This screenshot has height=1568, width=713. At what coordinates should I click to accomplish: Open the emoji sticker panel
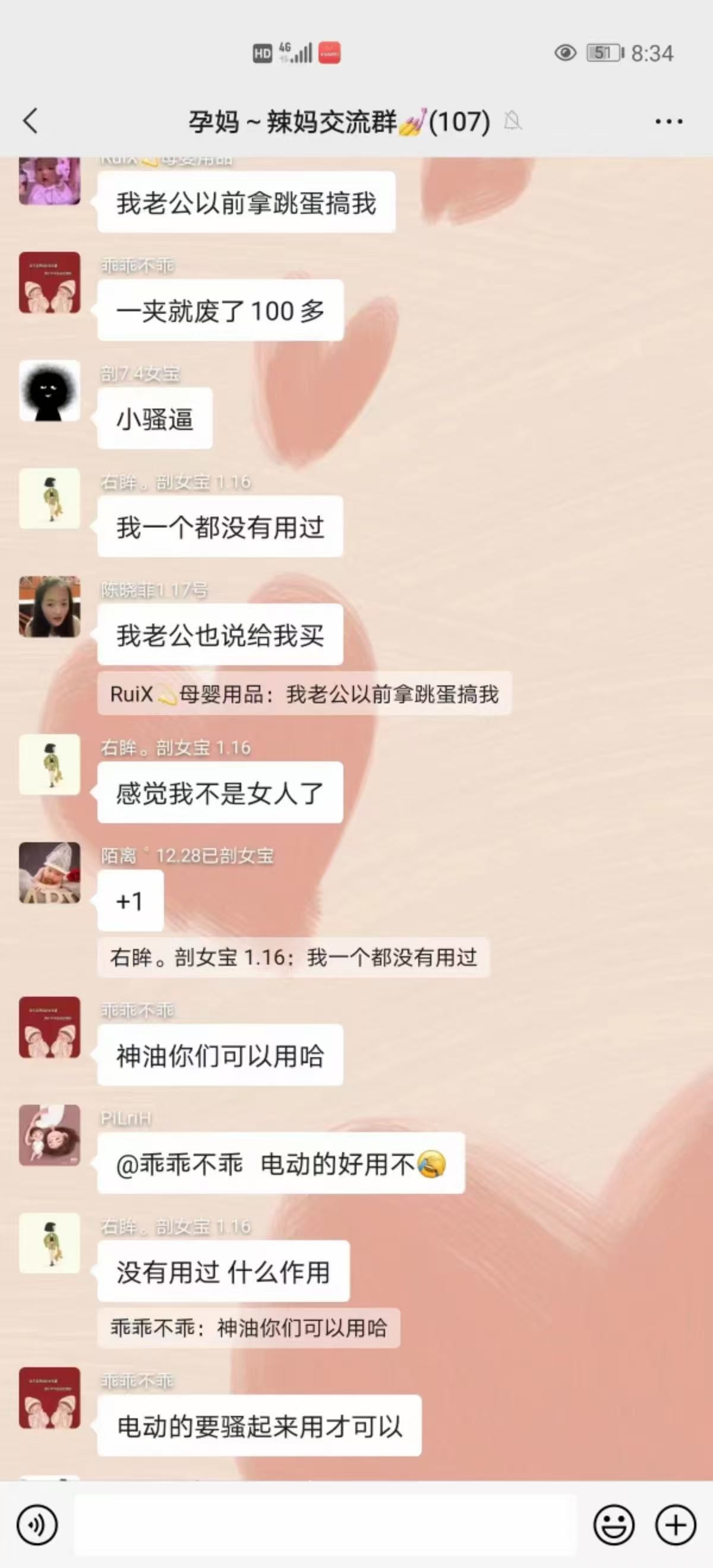(x=613, y=1525)
